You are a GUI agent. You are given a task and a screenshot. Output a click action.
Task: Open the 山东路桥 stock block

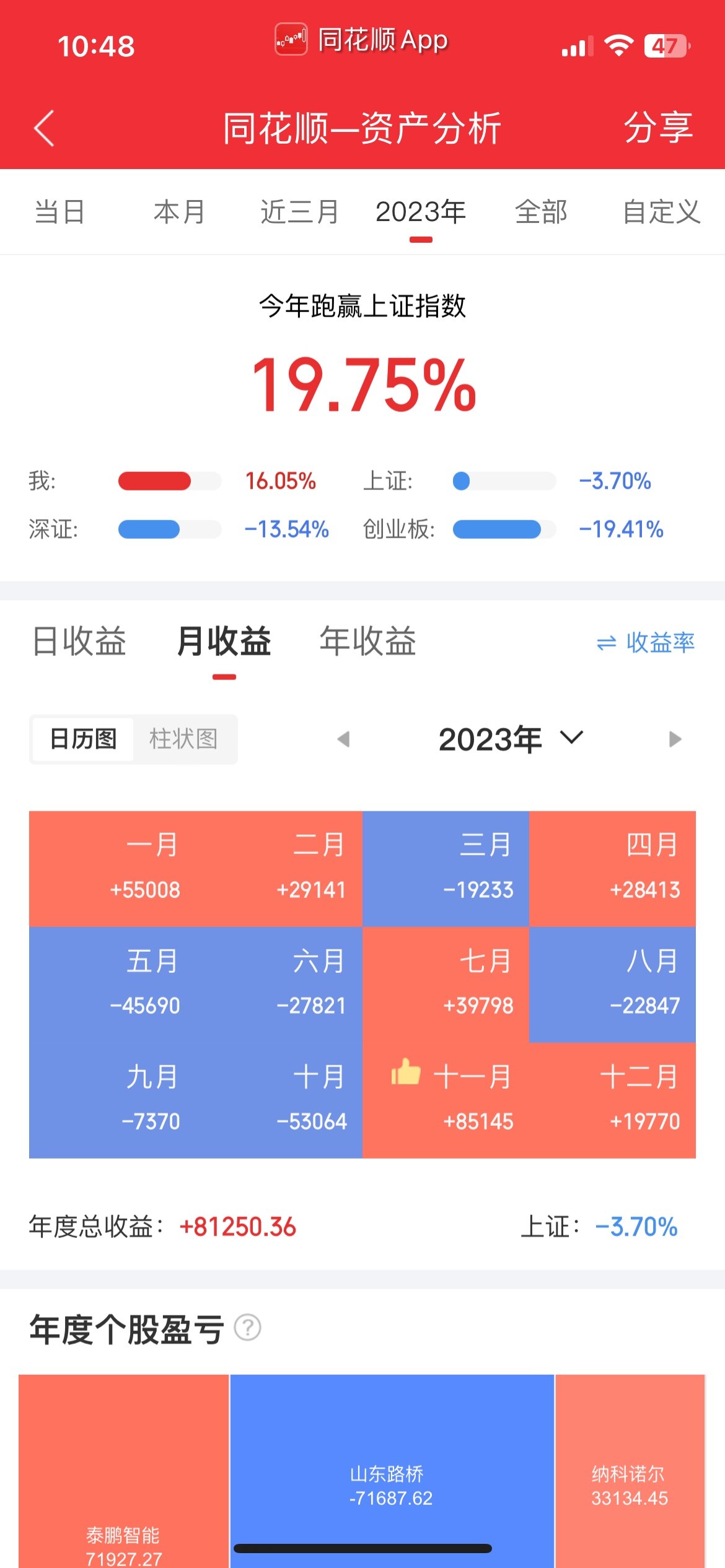(392, 1471)
